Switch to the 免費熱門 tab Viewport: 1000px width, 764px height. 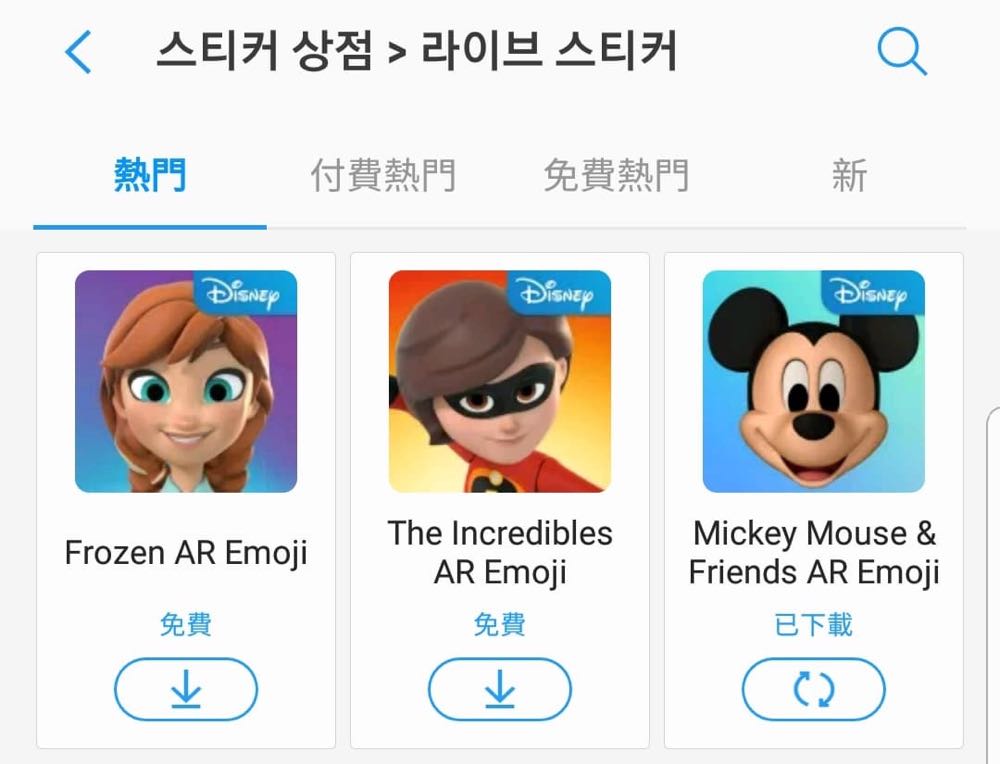[x=616, y=176]
